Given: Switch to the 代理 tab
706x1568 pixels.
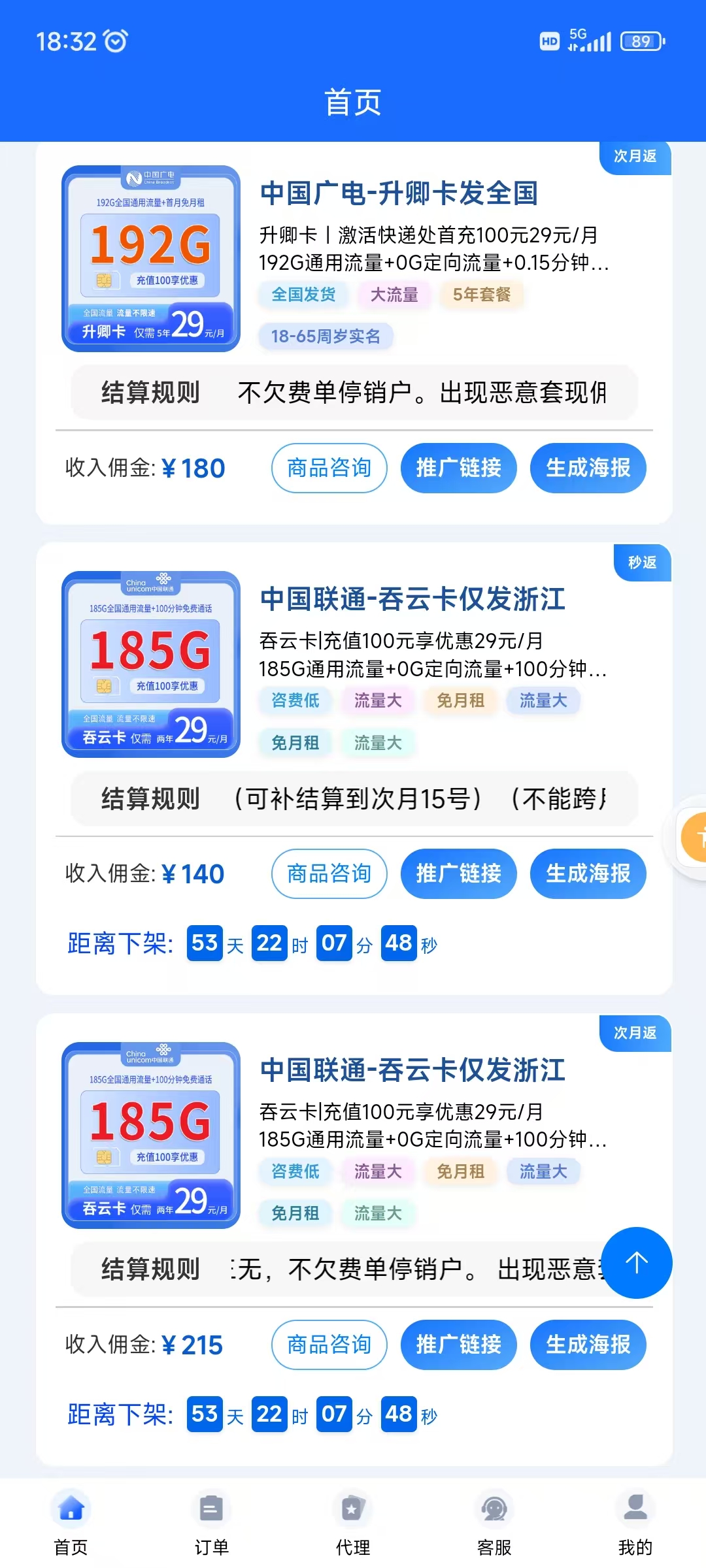Looking at the screenshot, I should (x=352, y=1524).
